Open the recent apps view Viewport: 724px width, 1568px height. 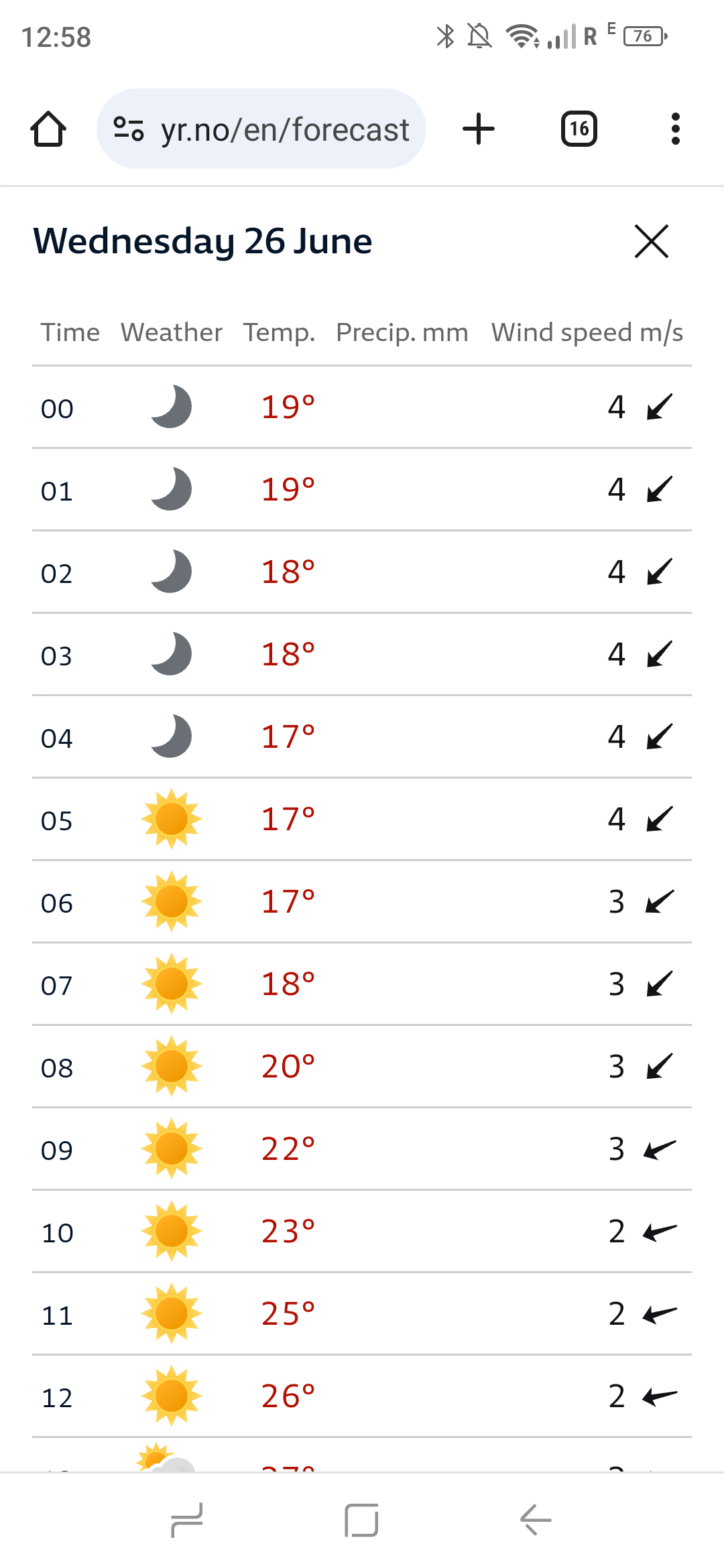pos(187,1520)
